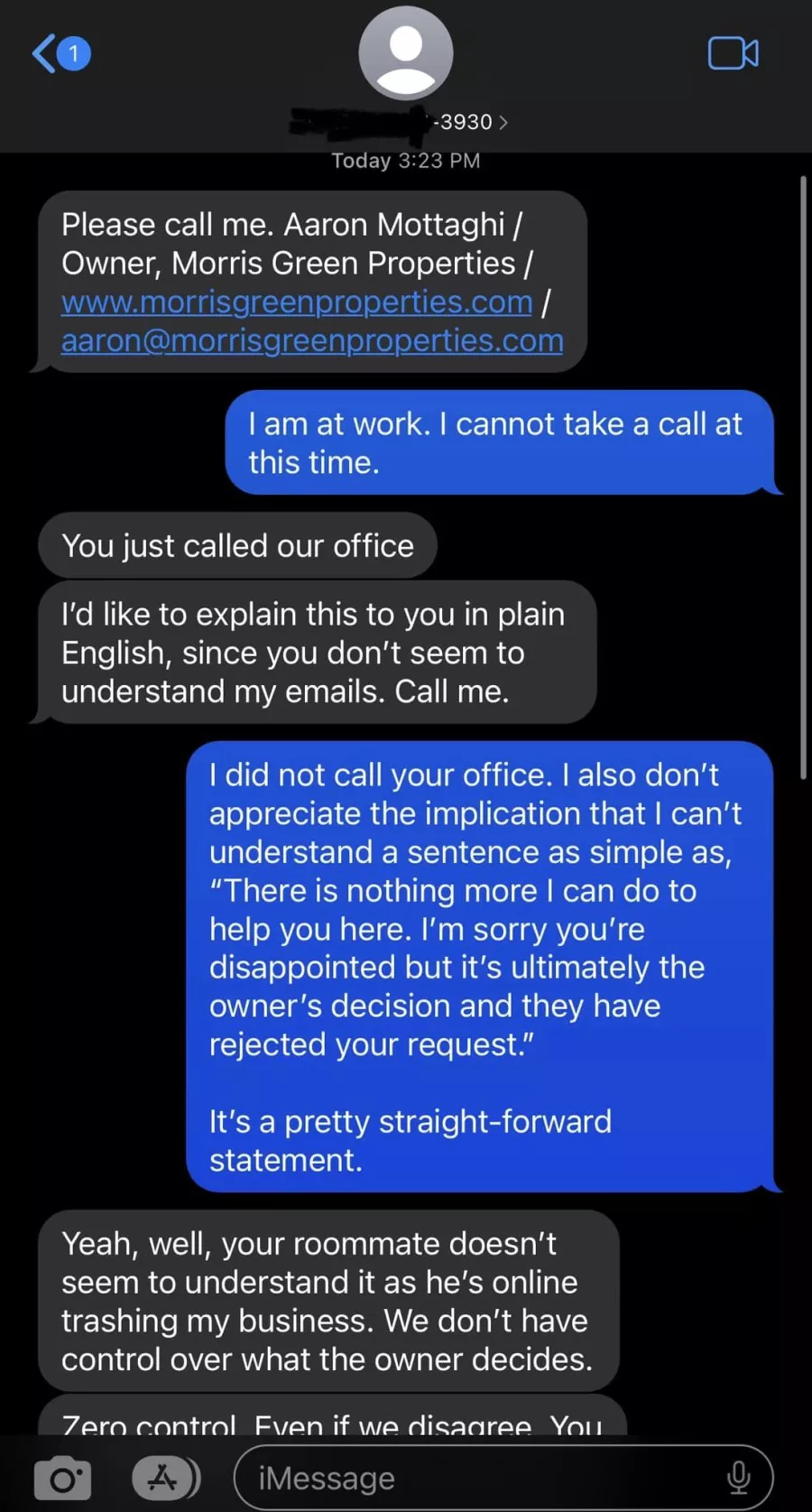Open the www.morrisgreenproperties.com link
The width and height of the screenshot is (812, 1512).
pos(297,302)
